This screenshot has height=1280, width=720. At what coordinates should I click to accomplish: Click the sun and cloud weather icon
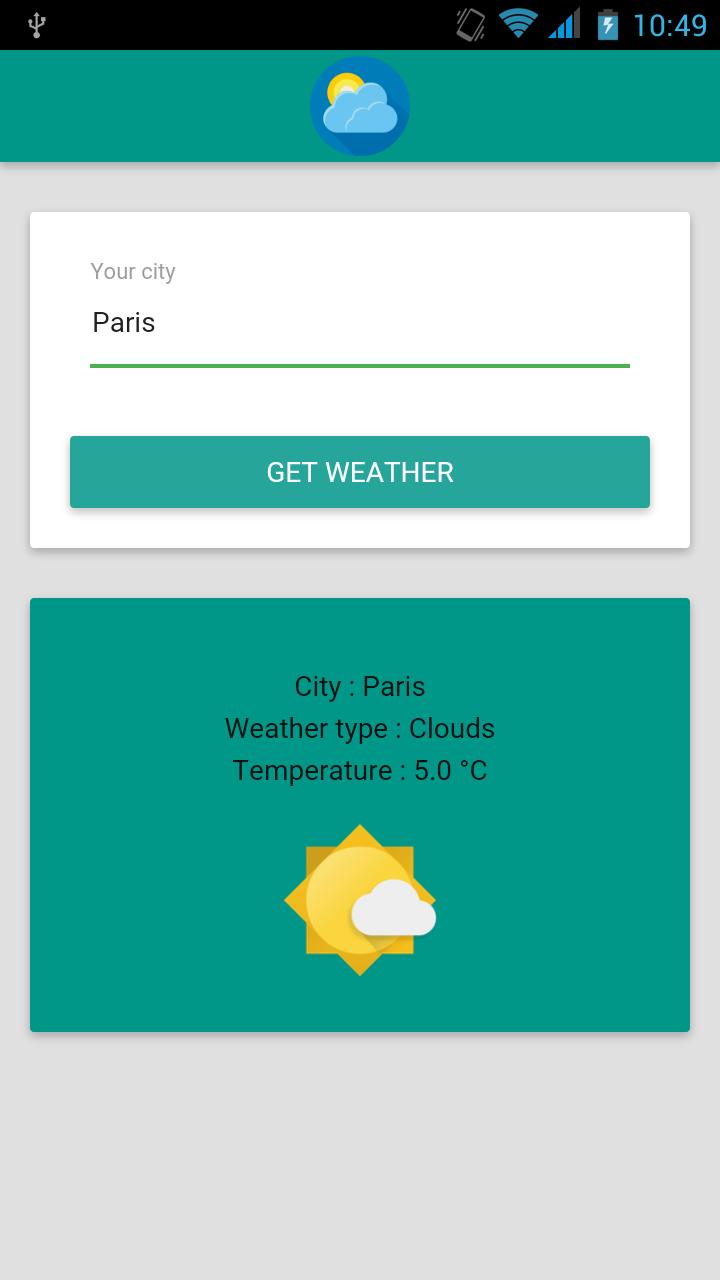click(x=360, y=898)
